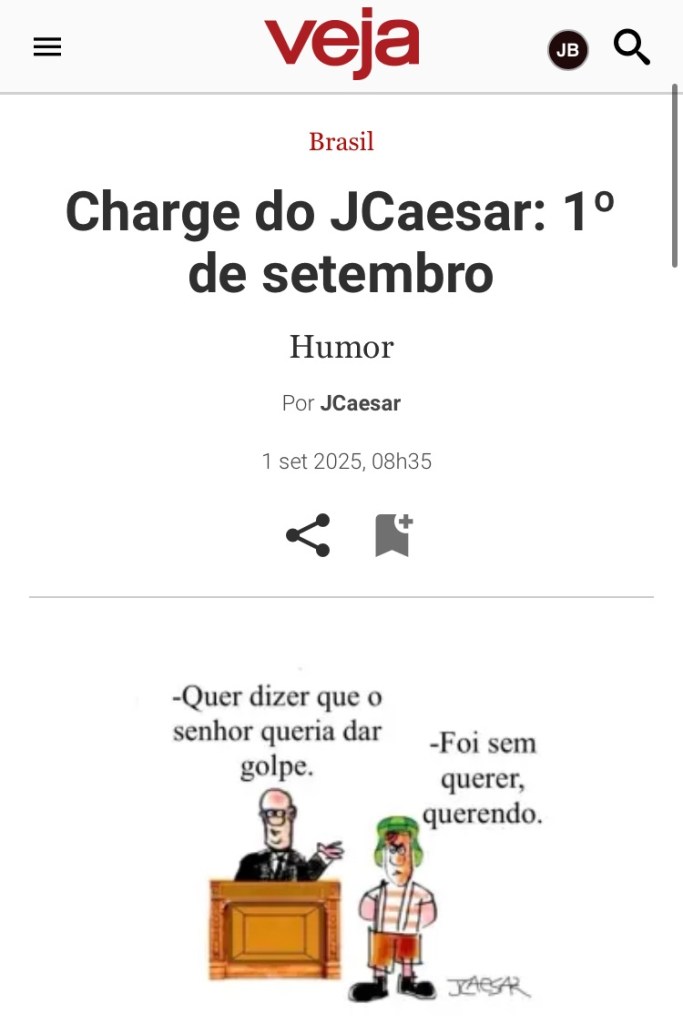Open the JB profile avatar
This screenshot has width=683, height=1024.
click(x=567, y=50)
